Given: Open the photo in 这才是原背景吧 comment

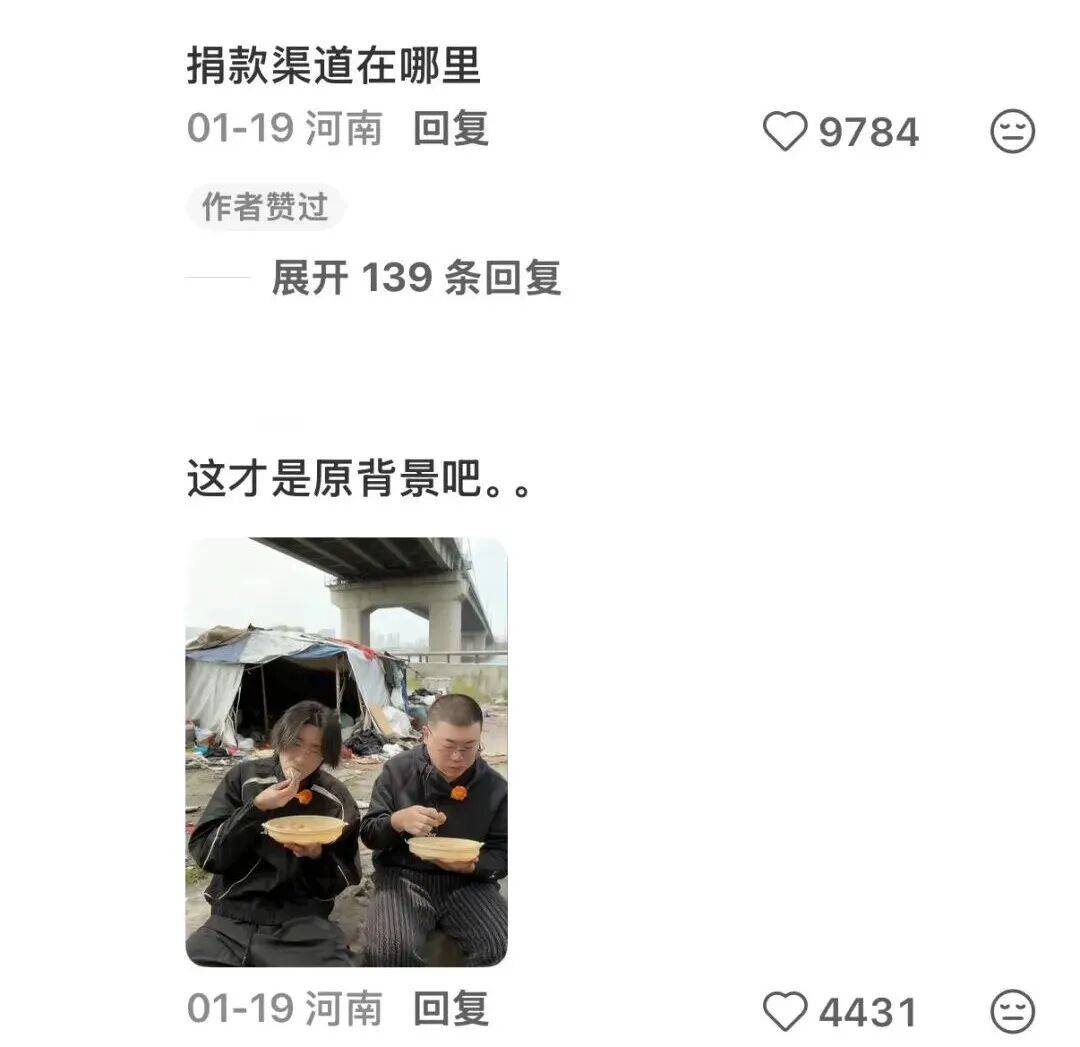Looking at the screenshot, I should coord(346,752).
